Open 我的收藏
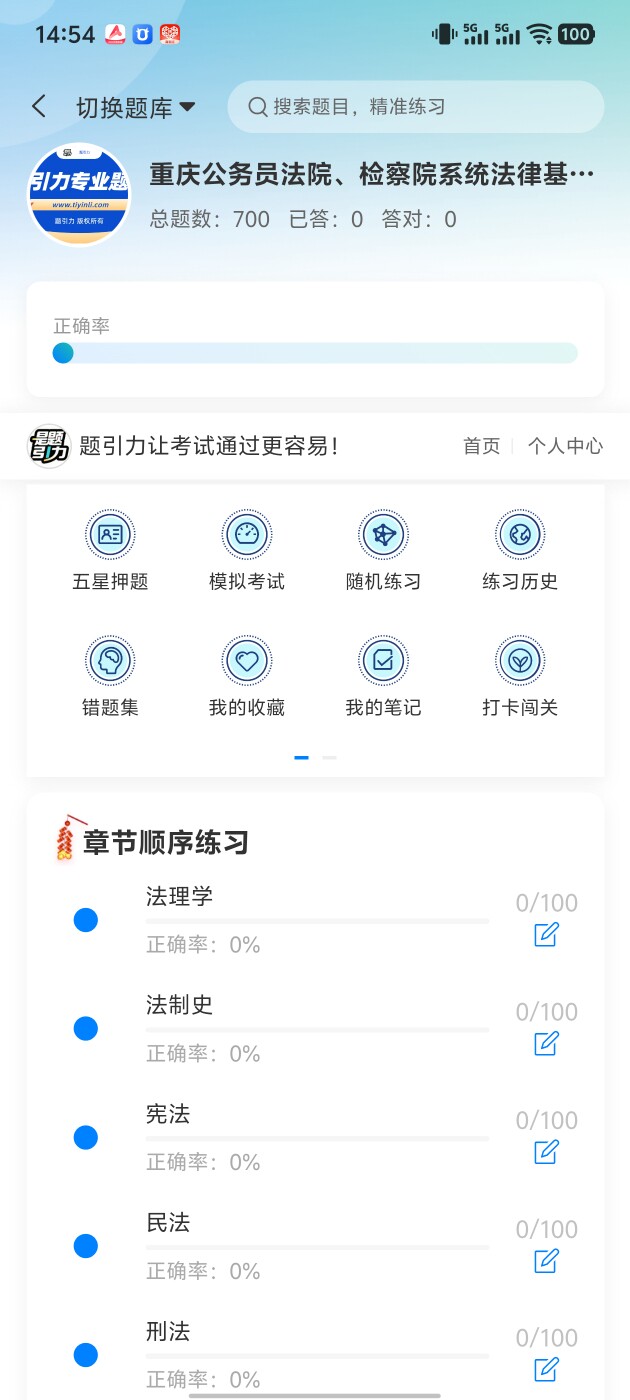The height and width of the screenshot is (1400, 630). 247,677
